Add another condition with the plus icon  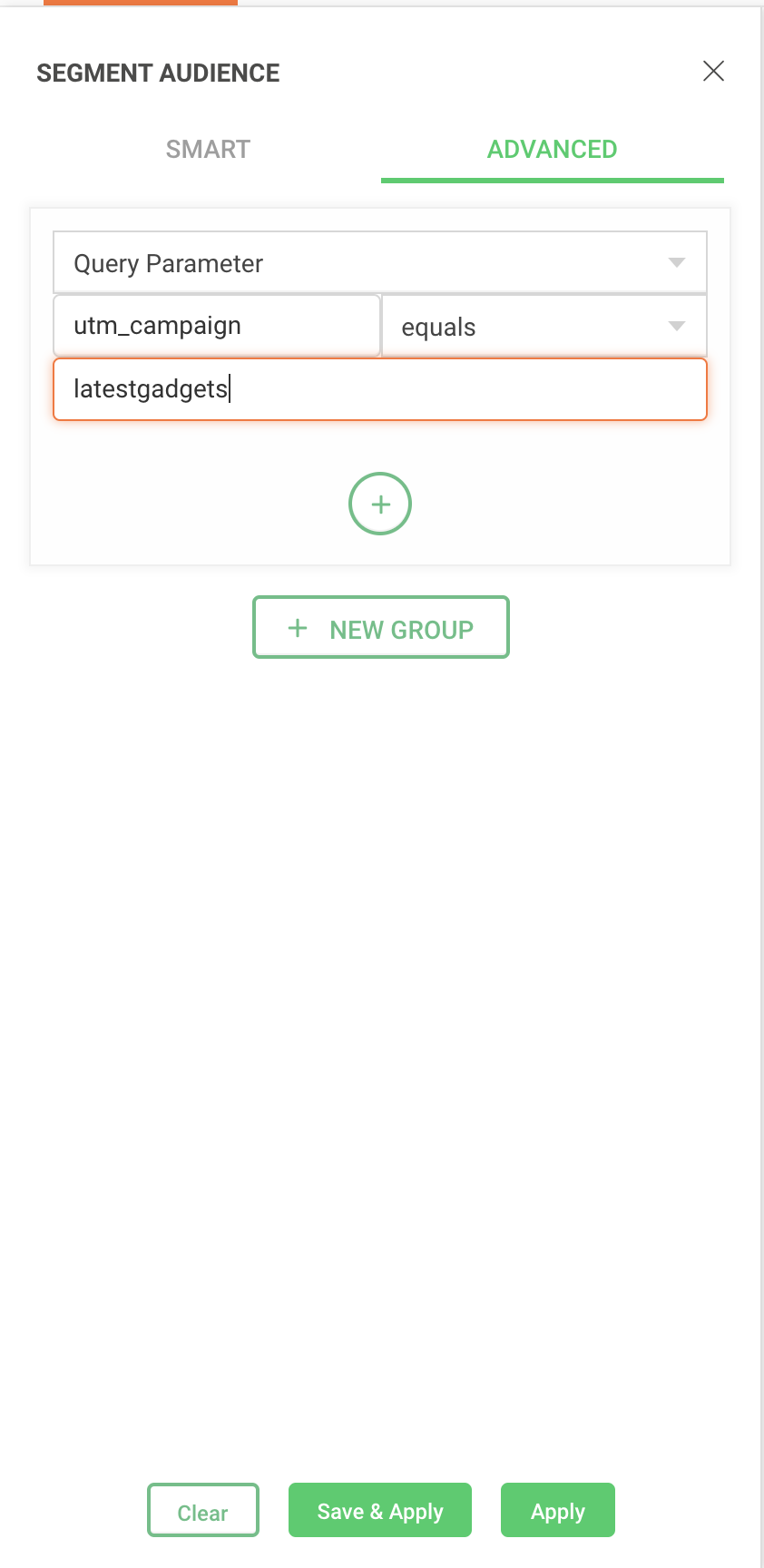click(380, 504)
